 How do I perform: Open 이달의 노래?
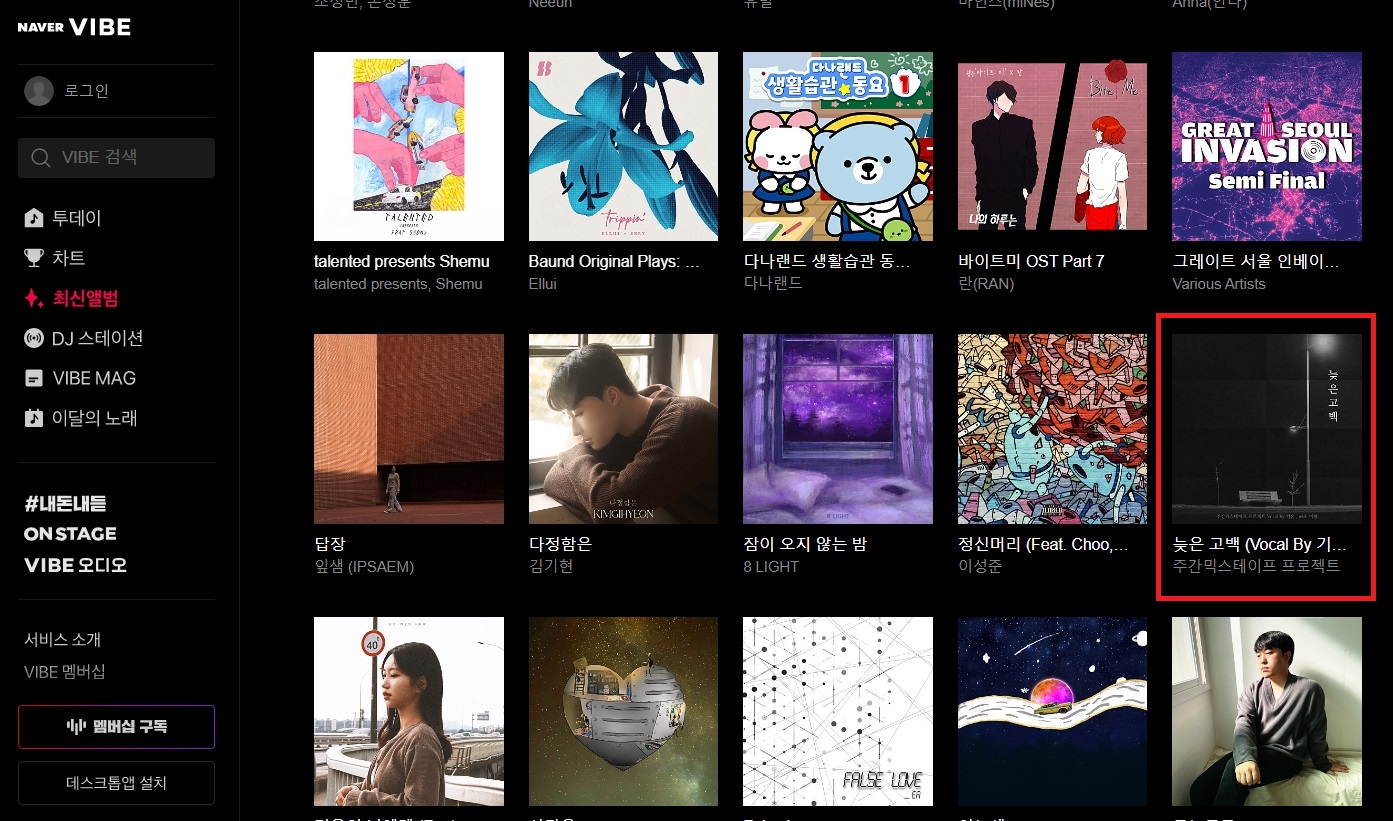[94, 418]
